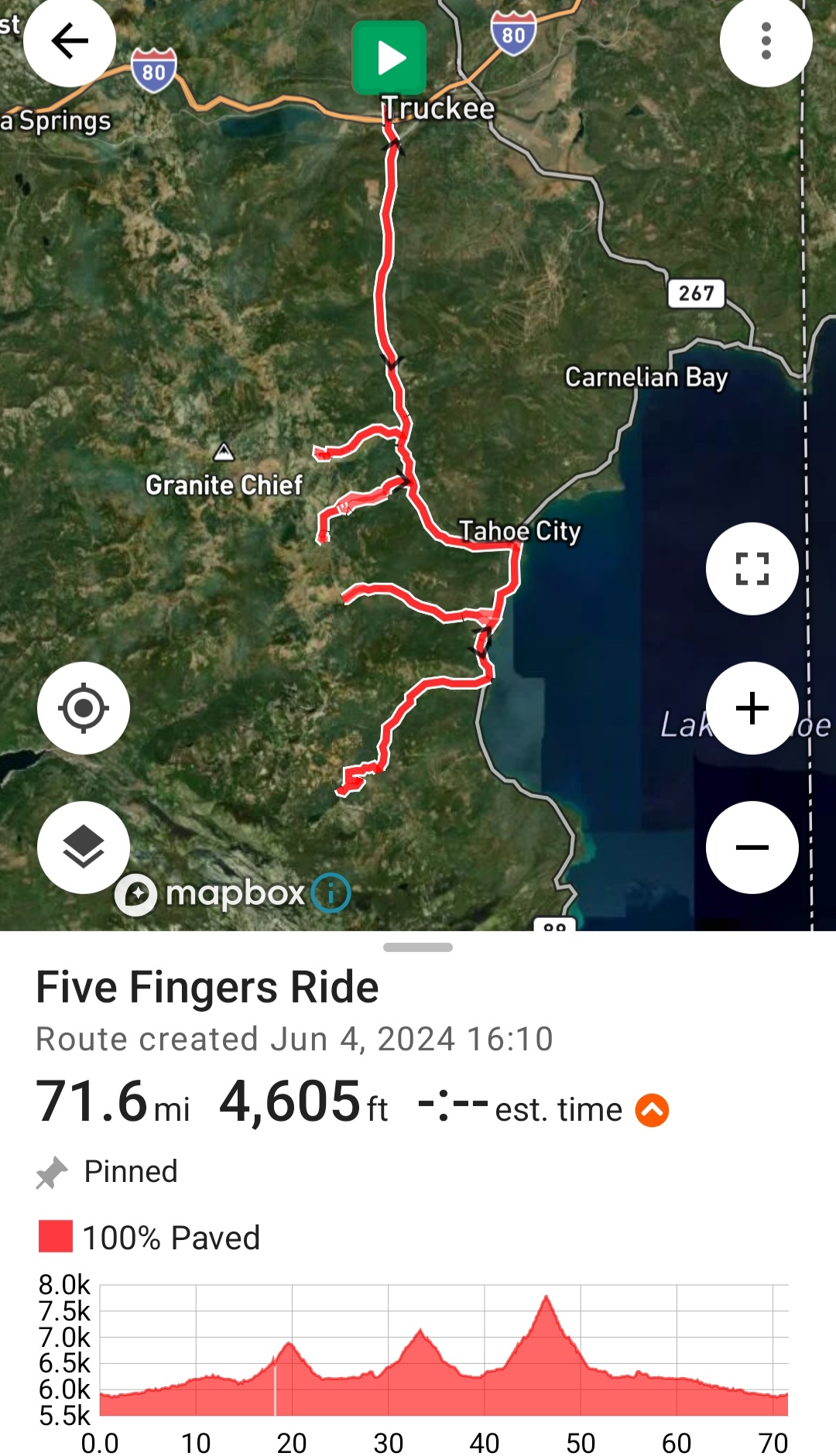Expand the estimated time details
This screenshot has height=1456, width=836.
652,1110
